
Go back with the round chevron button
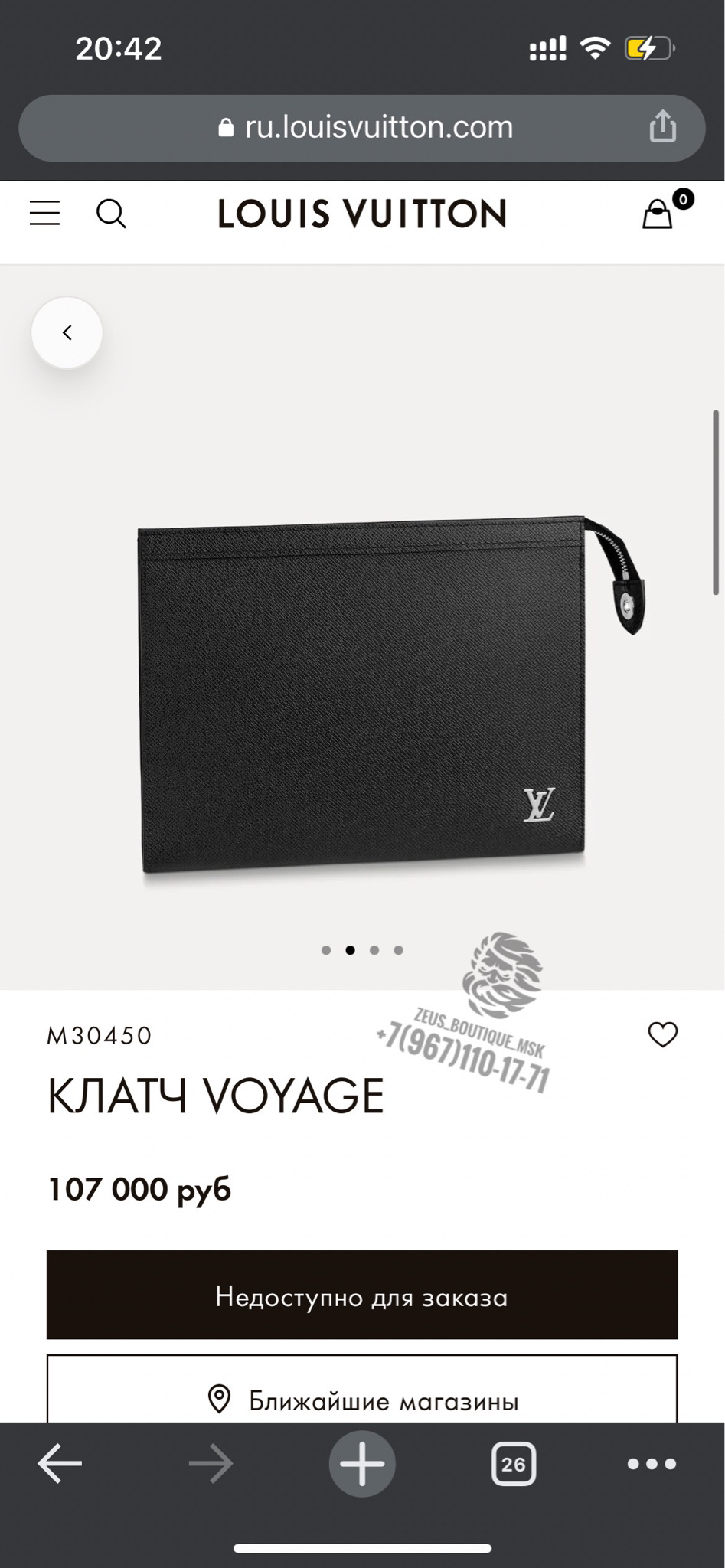pos(67,332)
